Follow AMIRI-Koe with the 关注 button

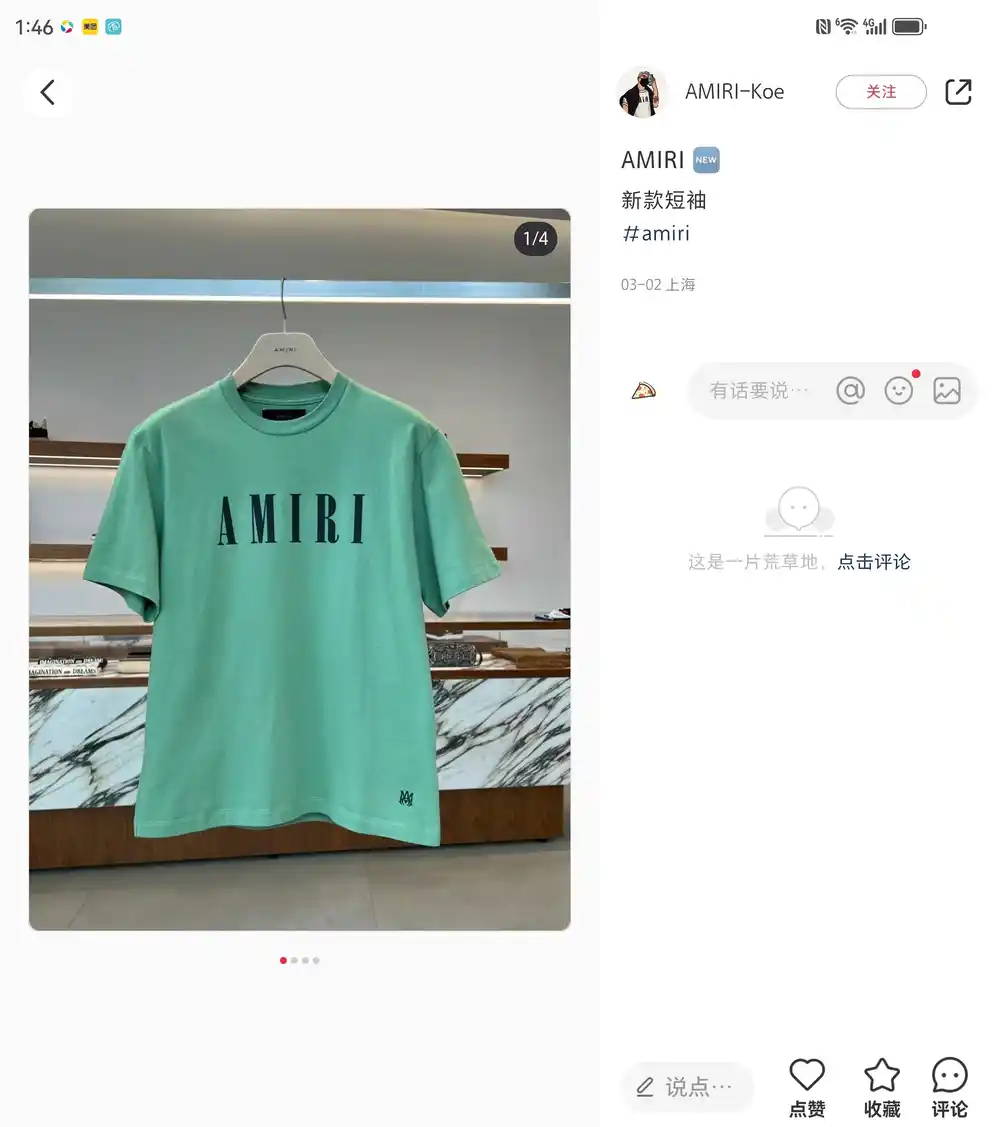click(x=881, y=92)
